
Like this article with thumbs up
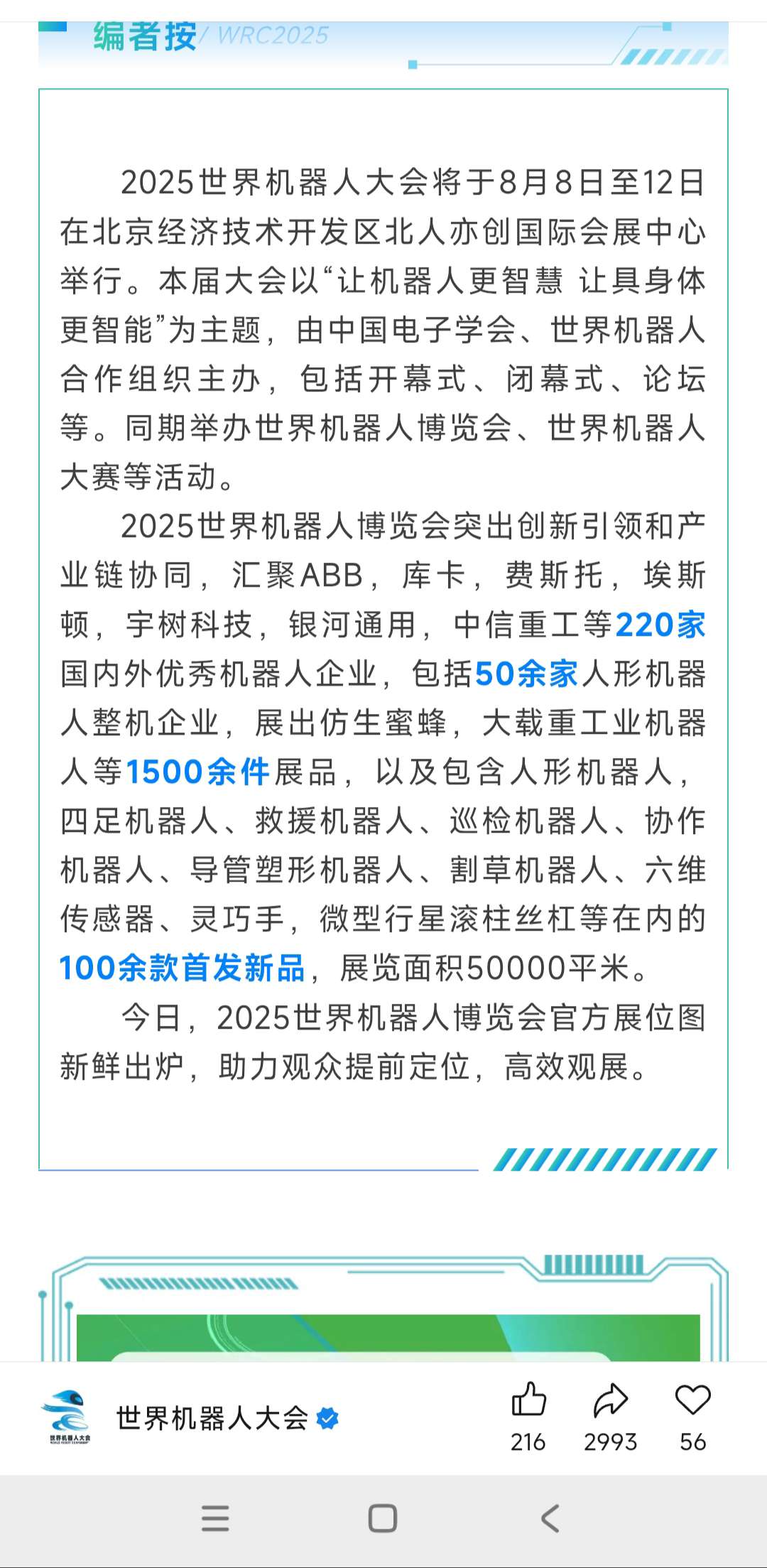529,1400
